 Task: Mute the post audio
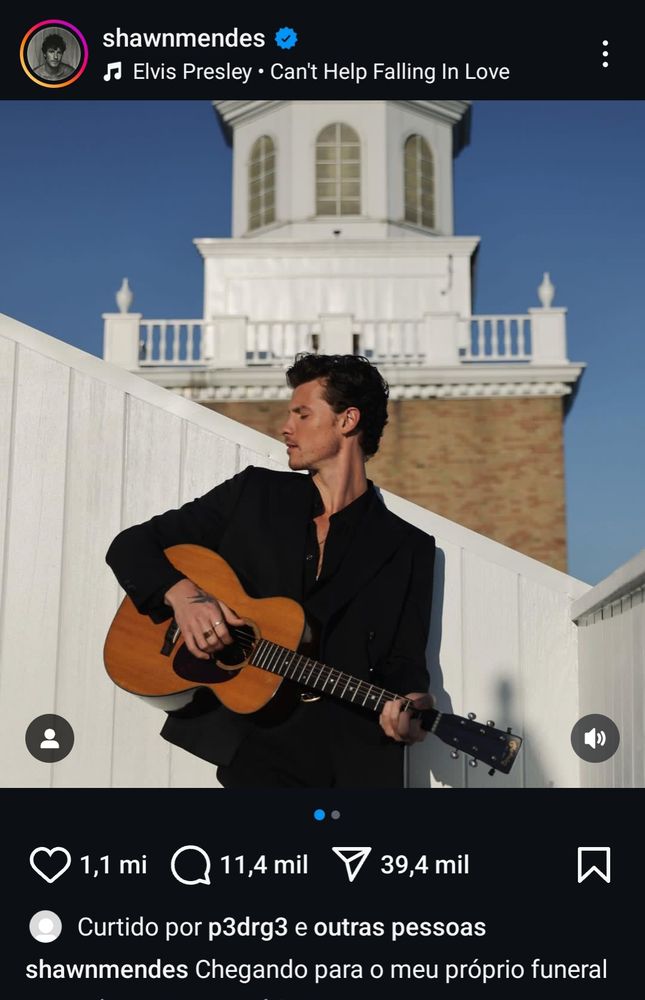595,739
